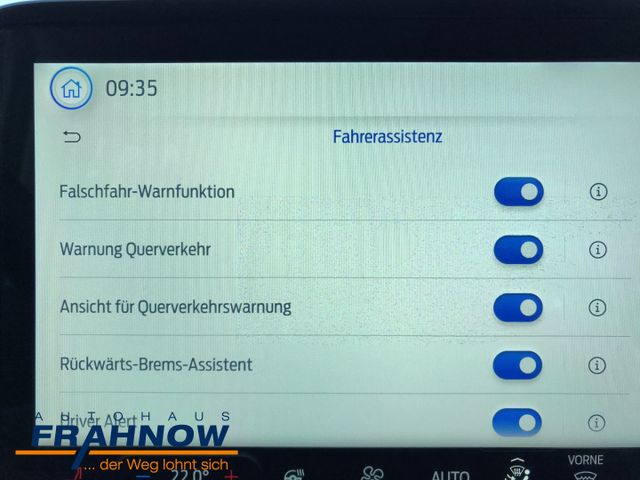640x480 pixels.
Task: Activate AUTO climate mode
Action: coord(451,473)
